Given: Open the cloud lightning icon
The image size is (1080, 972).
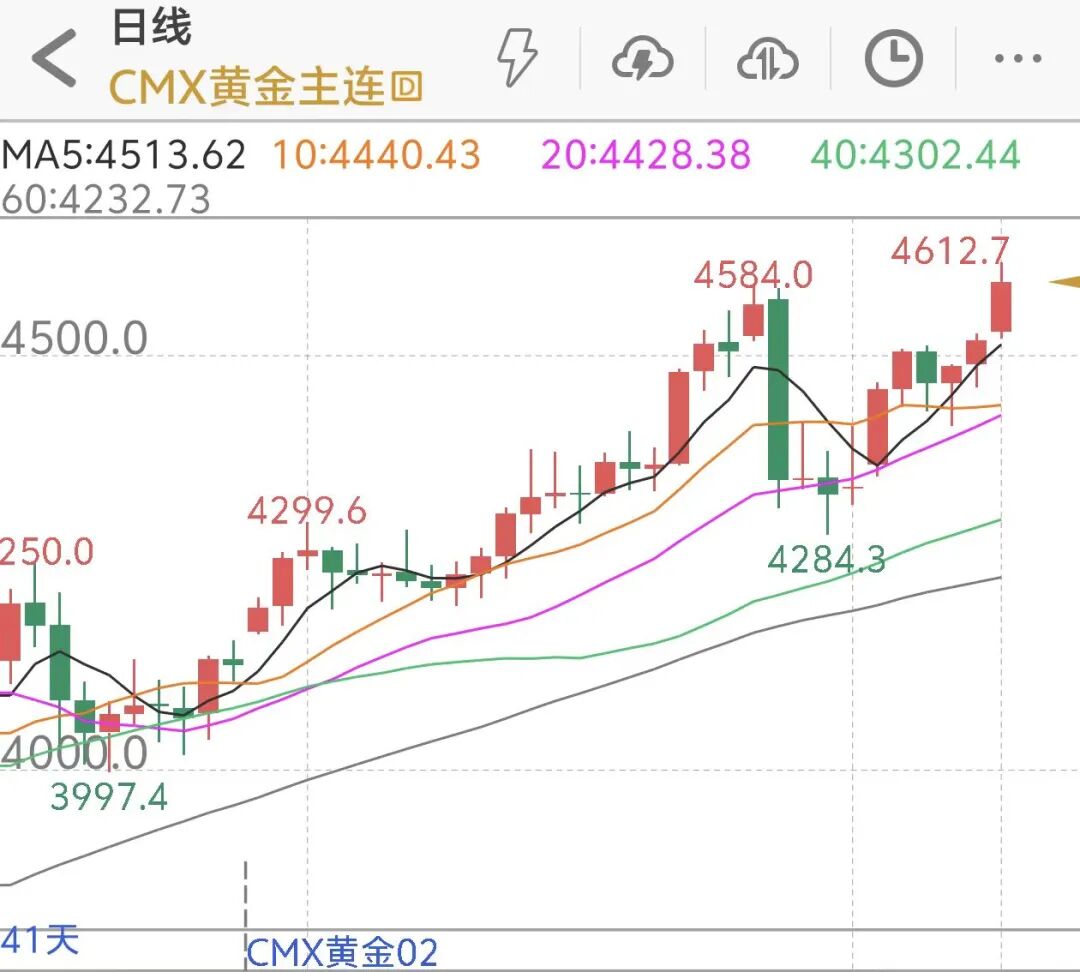Looking at the screenshot, I should 642,60.
